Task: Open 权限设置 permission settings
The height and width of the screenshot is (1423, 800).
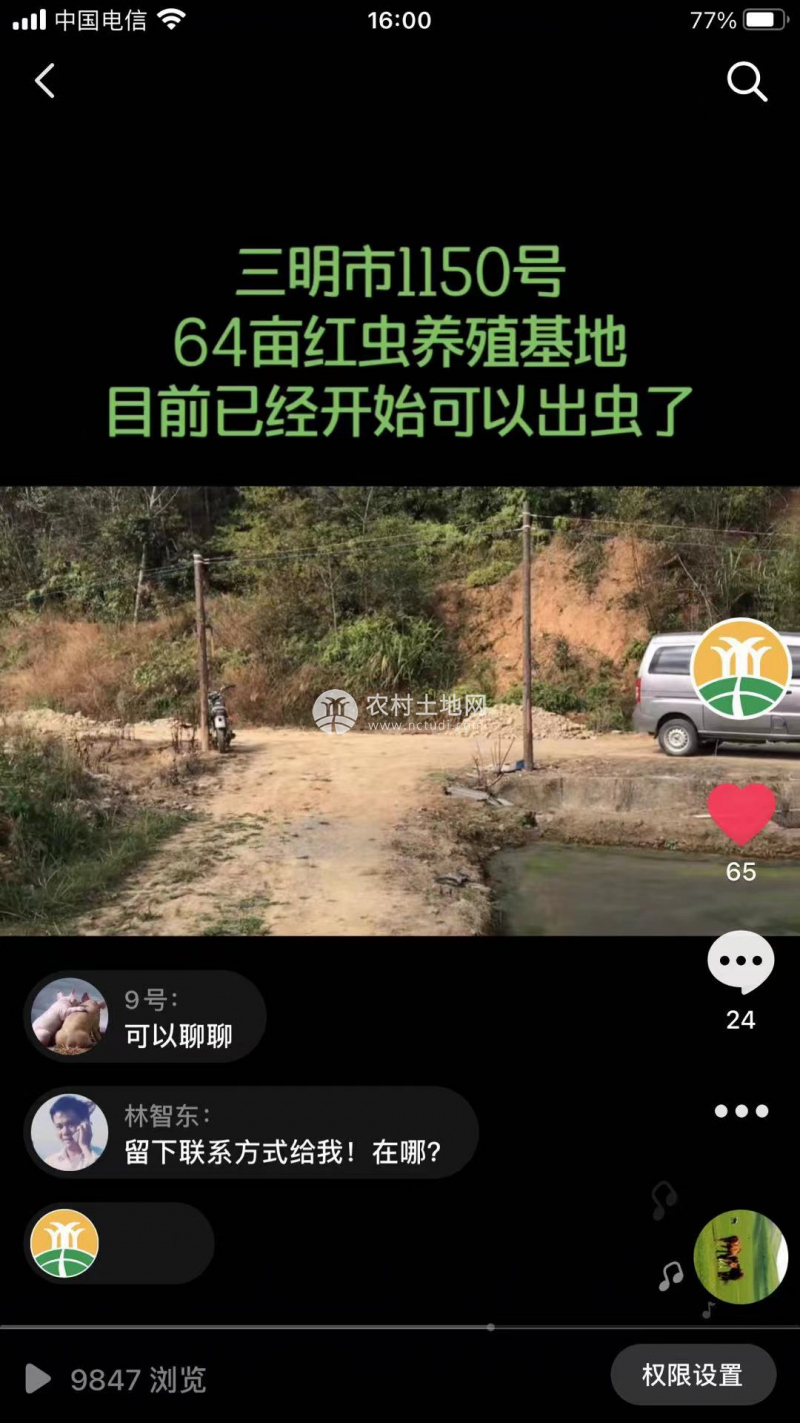Action: pos(692,1375)
